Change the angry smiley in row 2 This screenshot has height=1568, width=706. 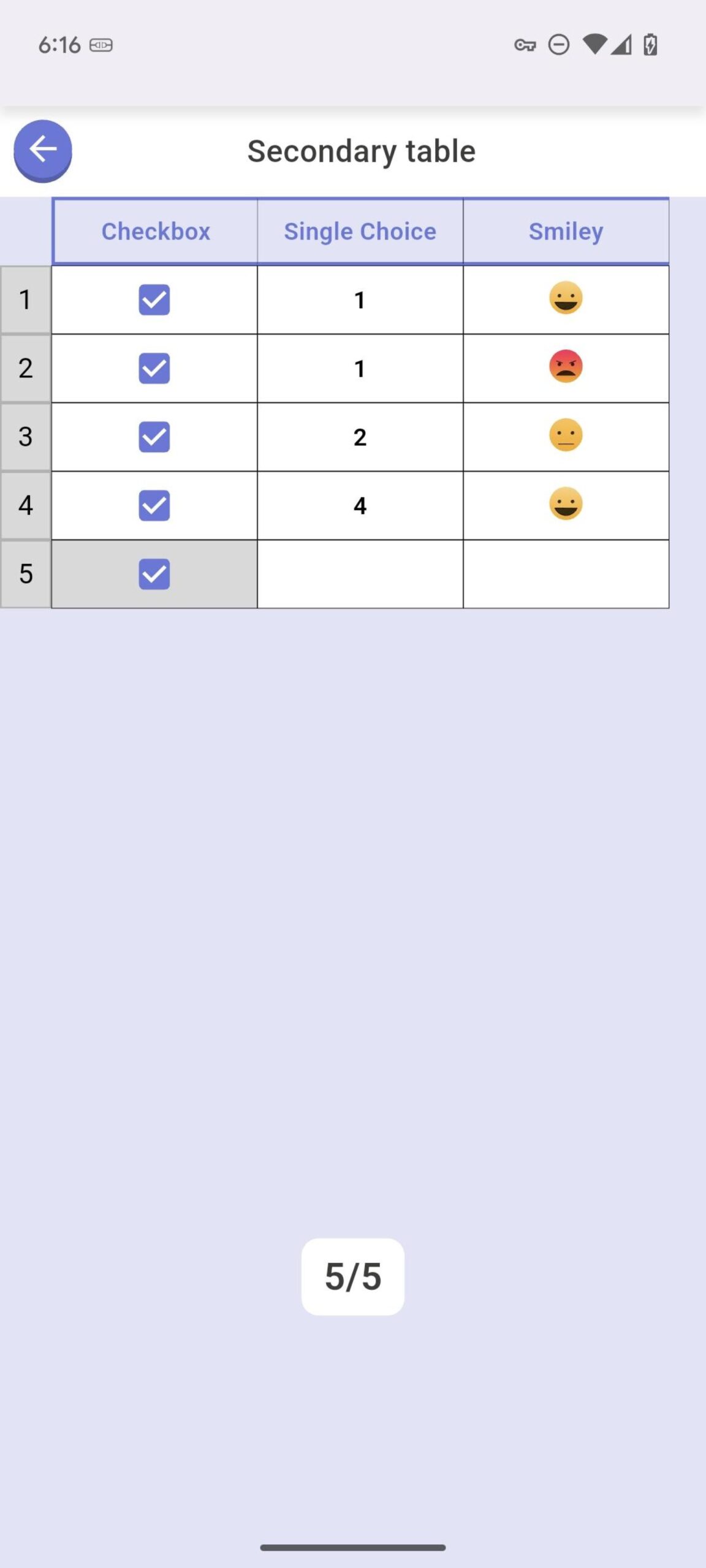[x=566, y=367]
